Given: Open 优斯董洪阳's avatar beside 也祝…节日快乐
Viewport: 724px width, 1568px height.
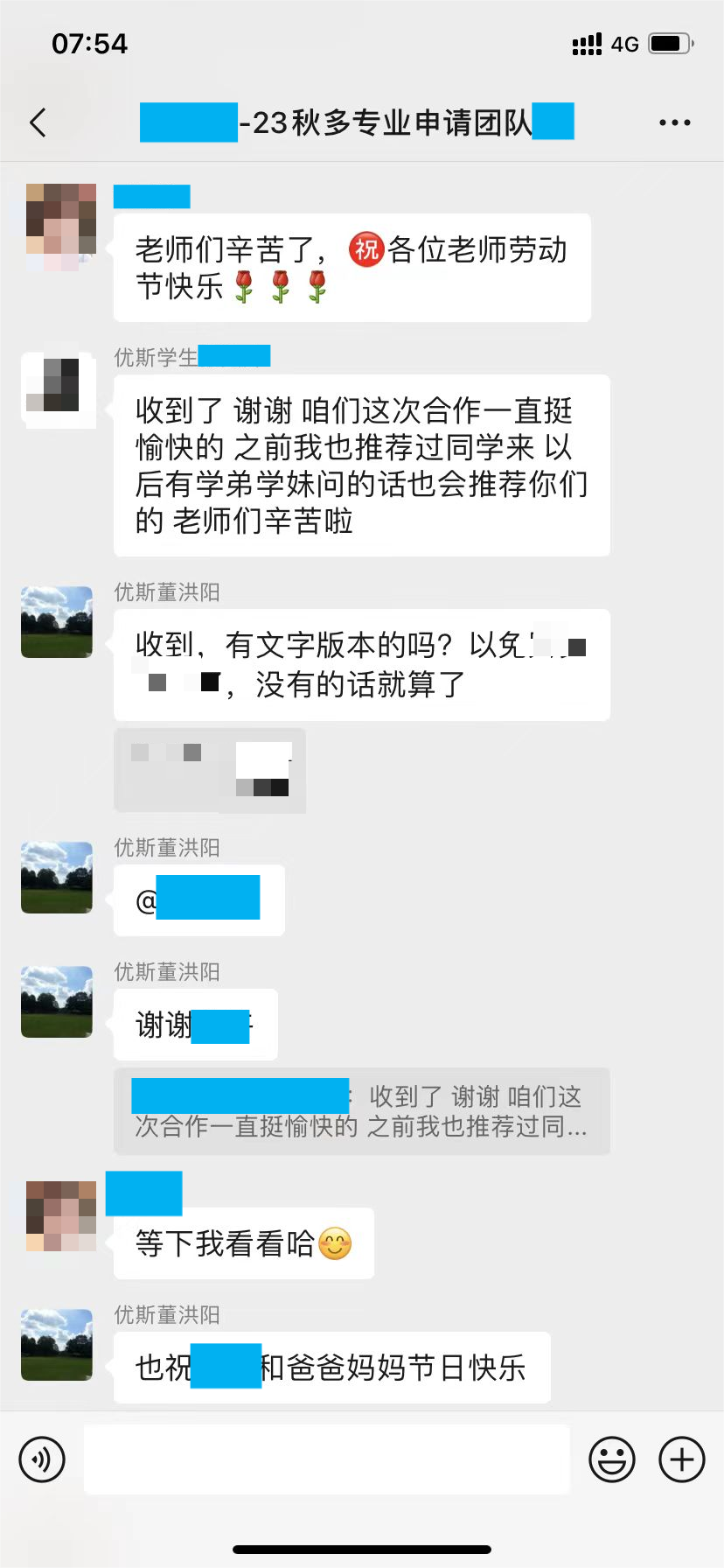Looking at the screenshot, I should [57, 1345].
